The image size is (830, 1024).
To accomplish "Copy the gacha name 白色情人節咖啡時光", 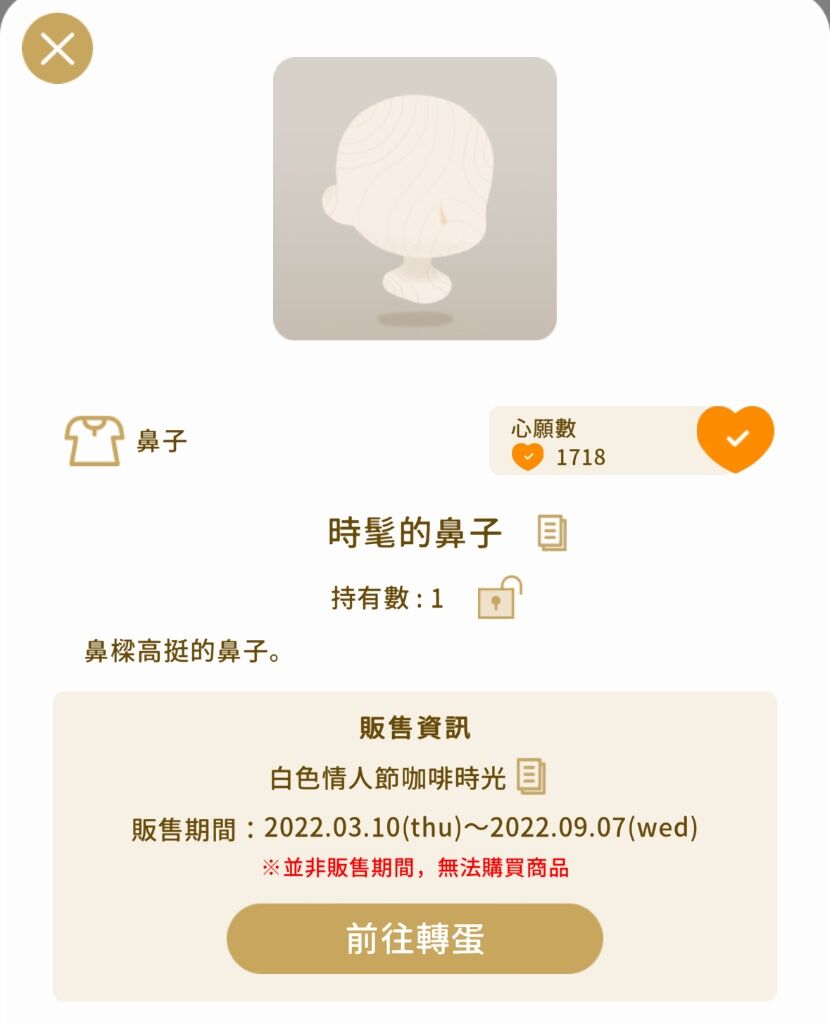I will [531, 776].
